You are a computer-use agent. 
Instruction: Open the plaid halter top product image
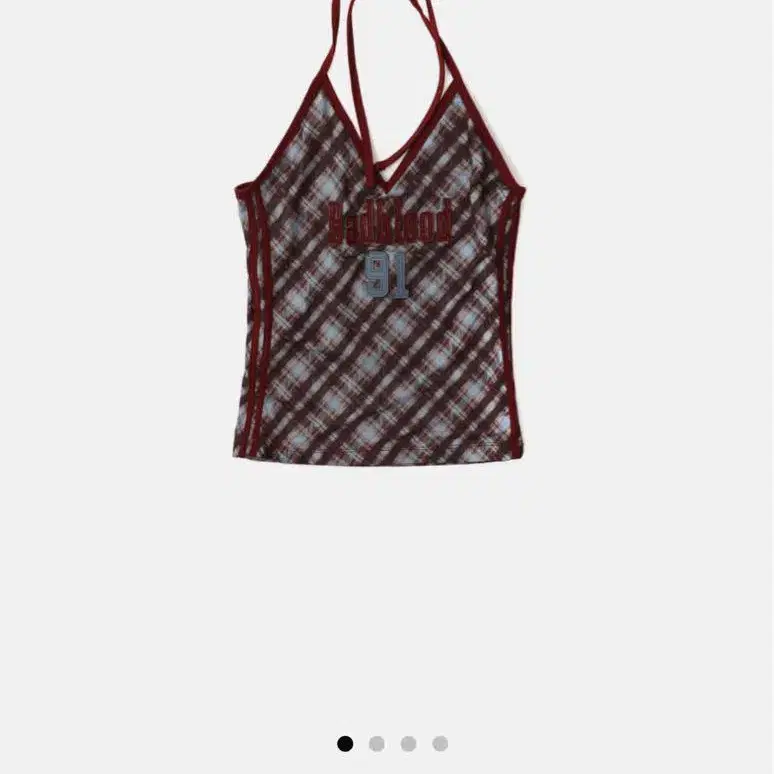tap(379, 233)
